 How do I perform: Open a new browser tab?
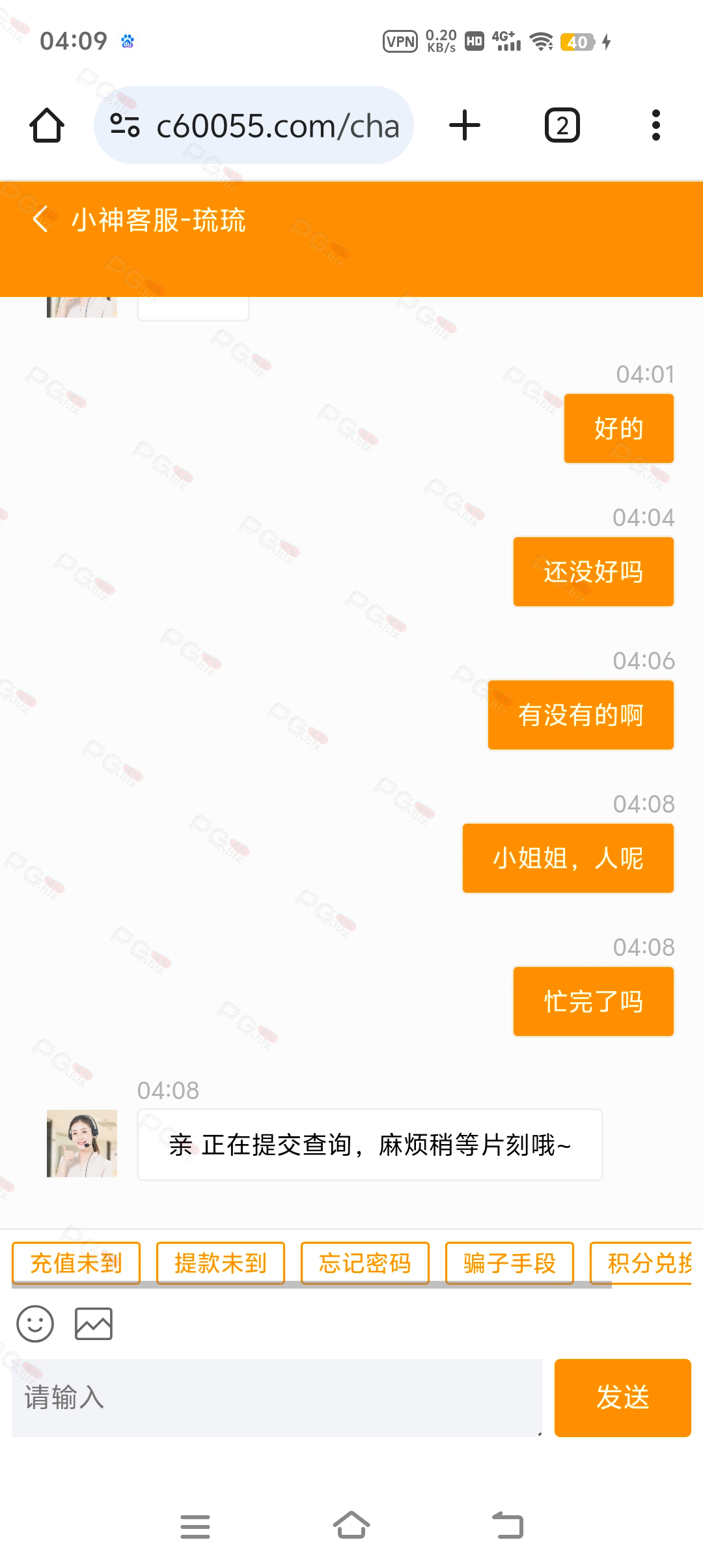click(x=465, y=125)
